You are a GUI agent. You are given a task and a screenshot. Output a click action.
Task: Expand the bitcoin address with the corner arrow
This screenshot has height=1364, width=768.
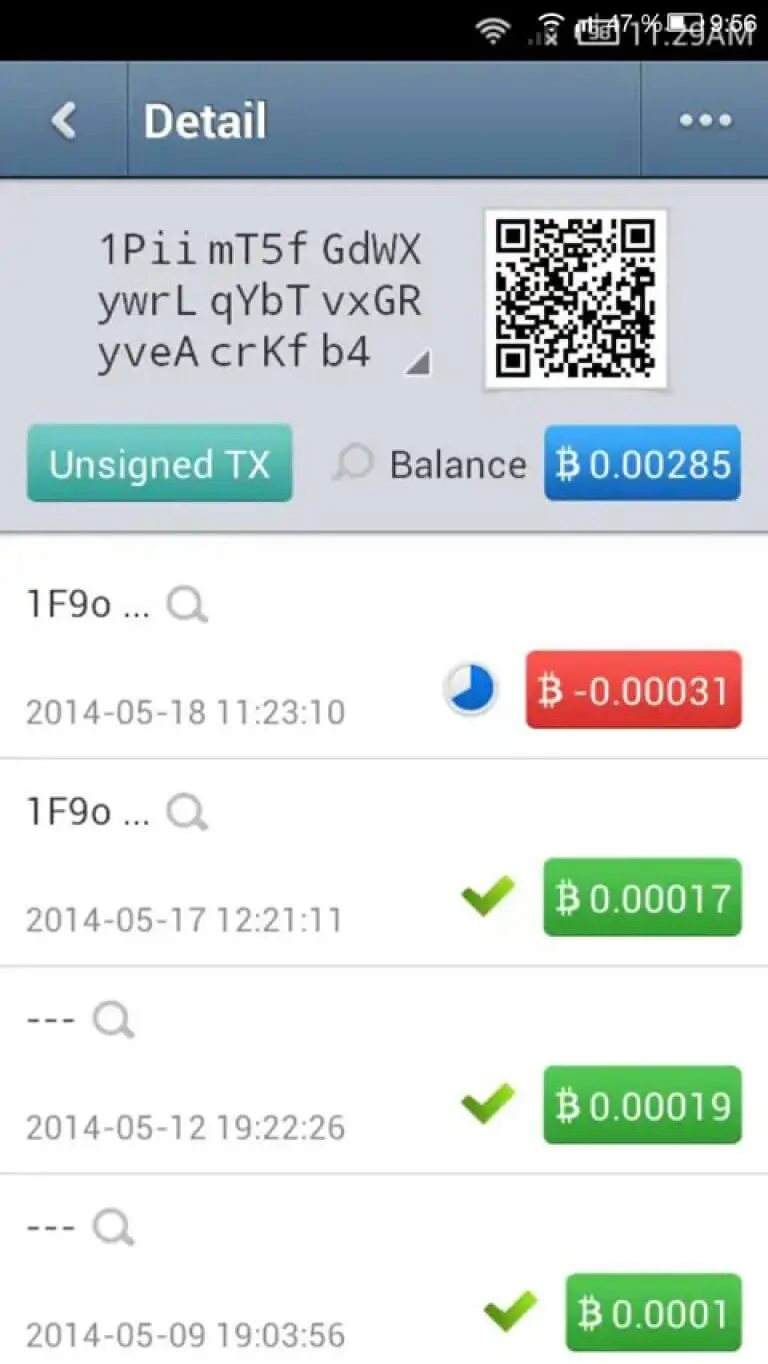click(x=418, y=363)
